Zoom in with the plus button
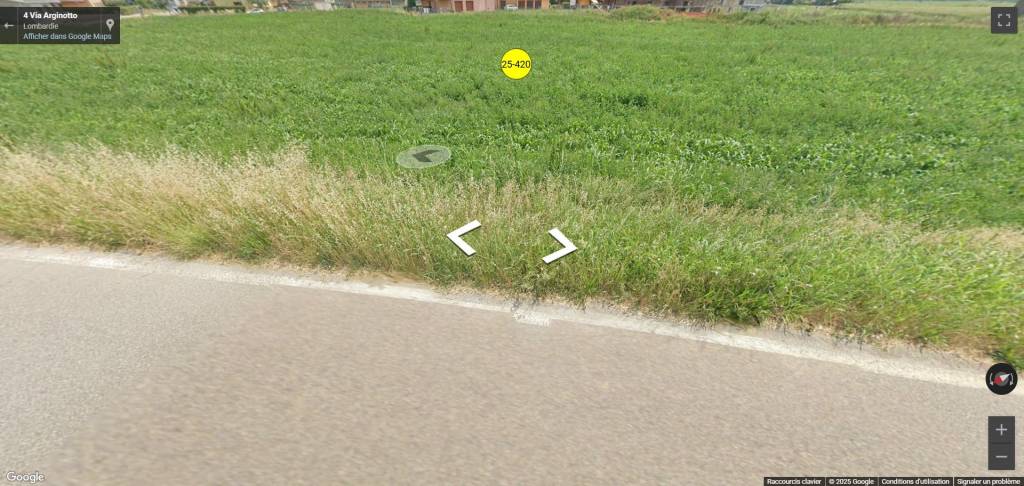Viewport: 1024px width, 486px height. 1001,429
